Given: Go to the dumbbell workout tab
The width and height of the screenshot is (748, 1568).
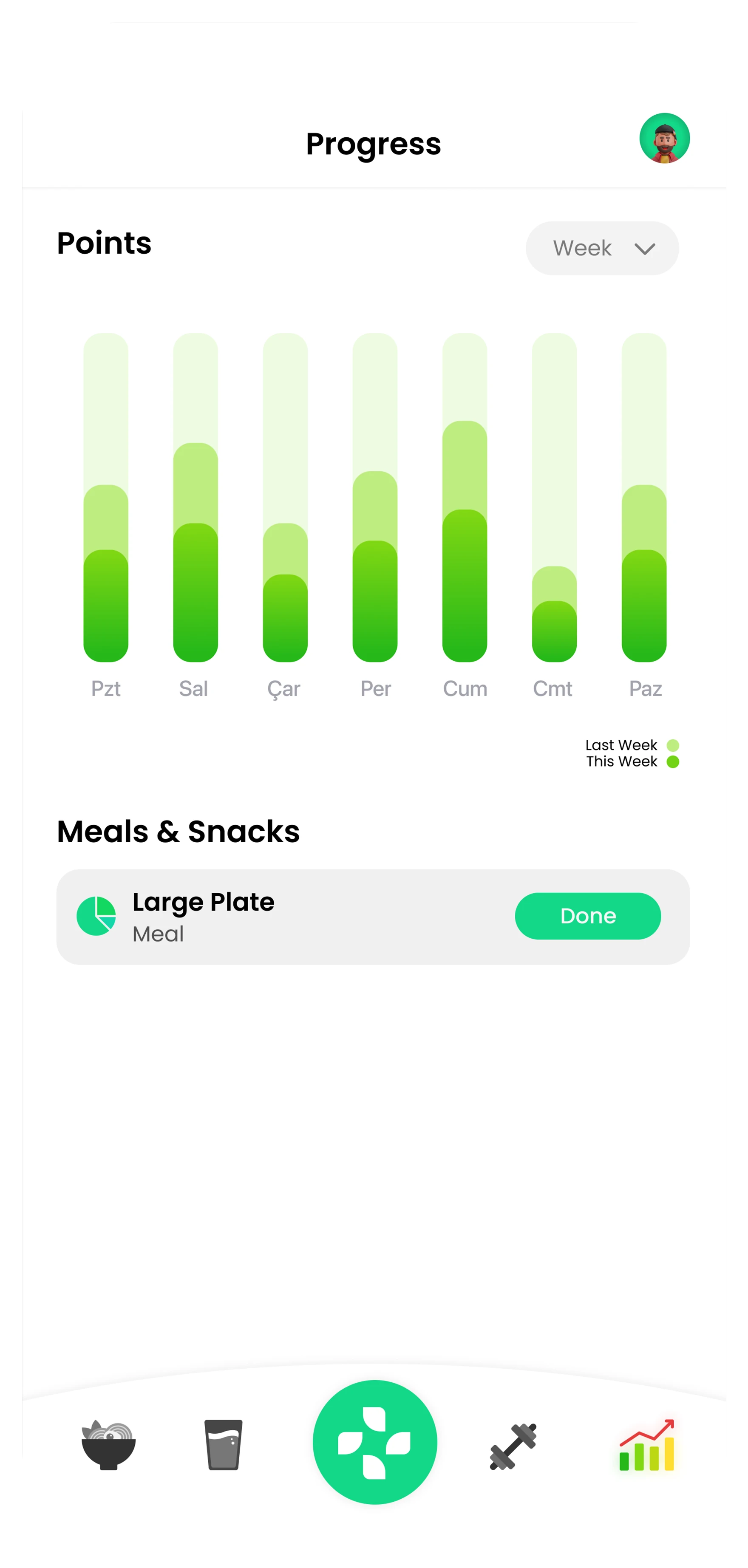Looking at the screenshot, I should 513,1446.
